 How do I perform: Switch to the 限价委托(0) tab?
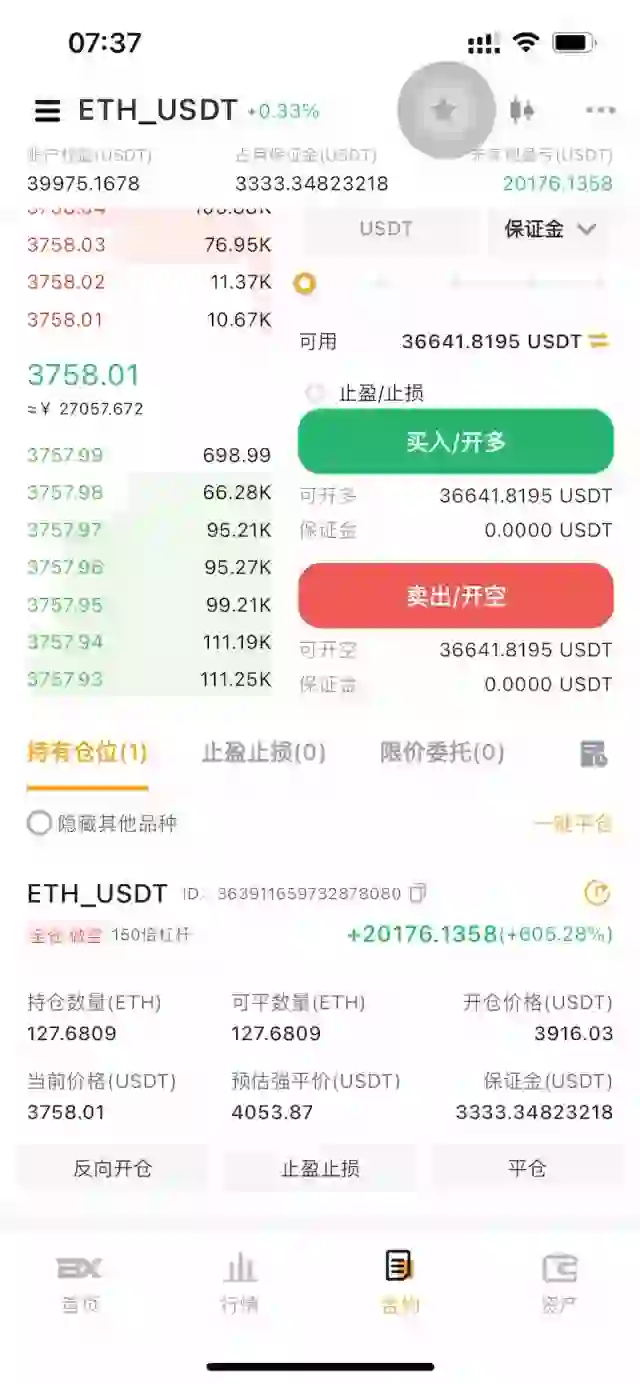click(442, 752)
